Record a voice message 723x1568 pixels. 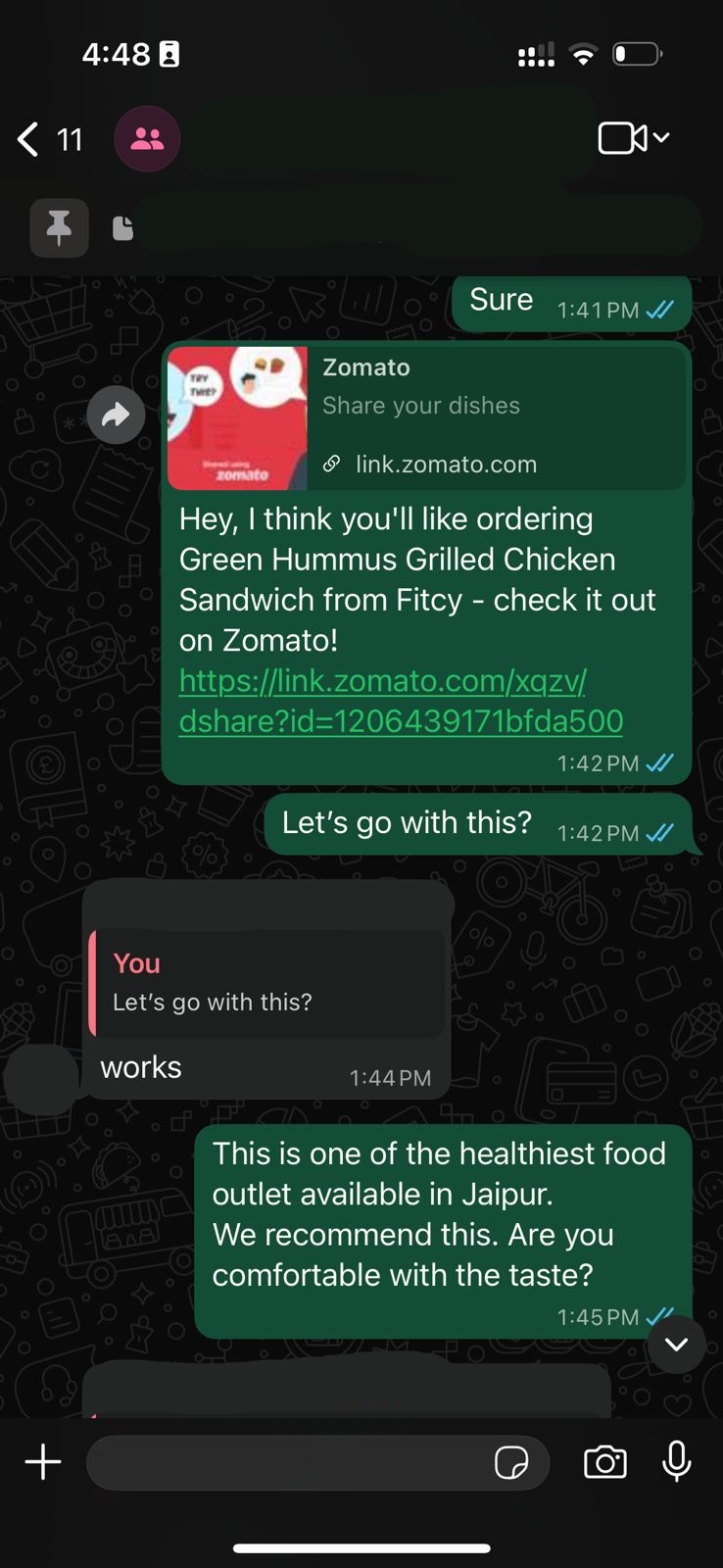(x=676, y=1462)
